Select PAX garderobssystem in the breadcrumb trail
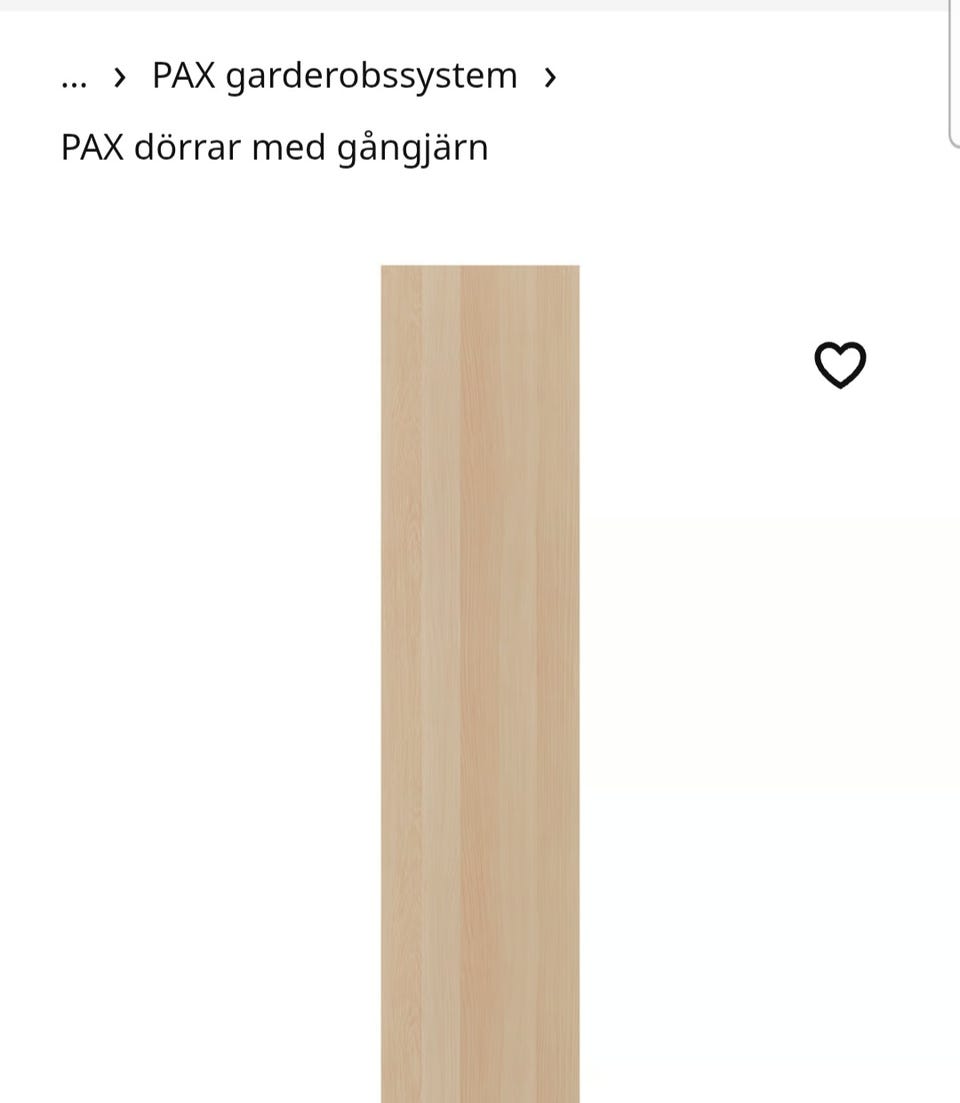This screenshot has height=1103, width=960. coord(334,75)
